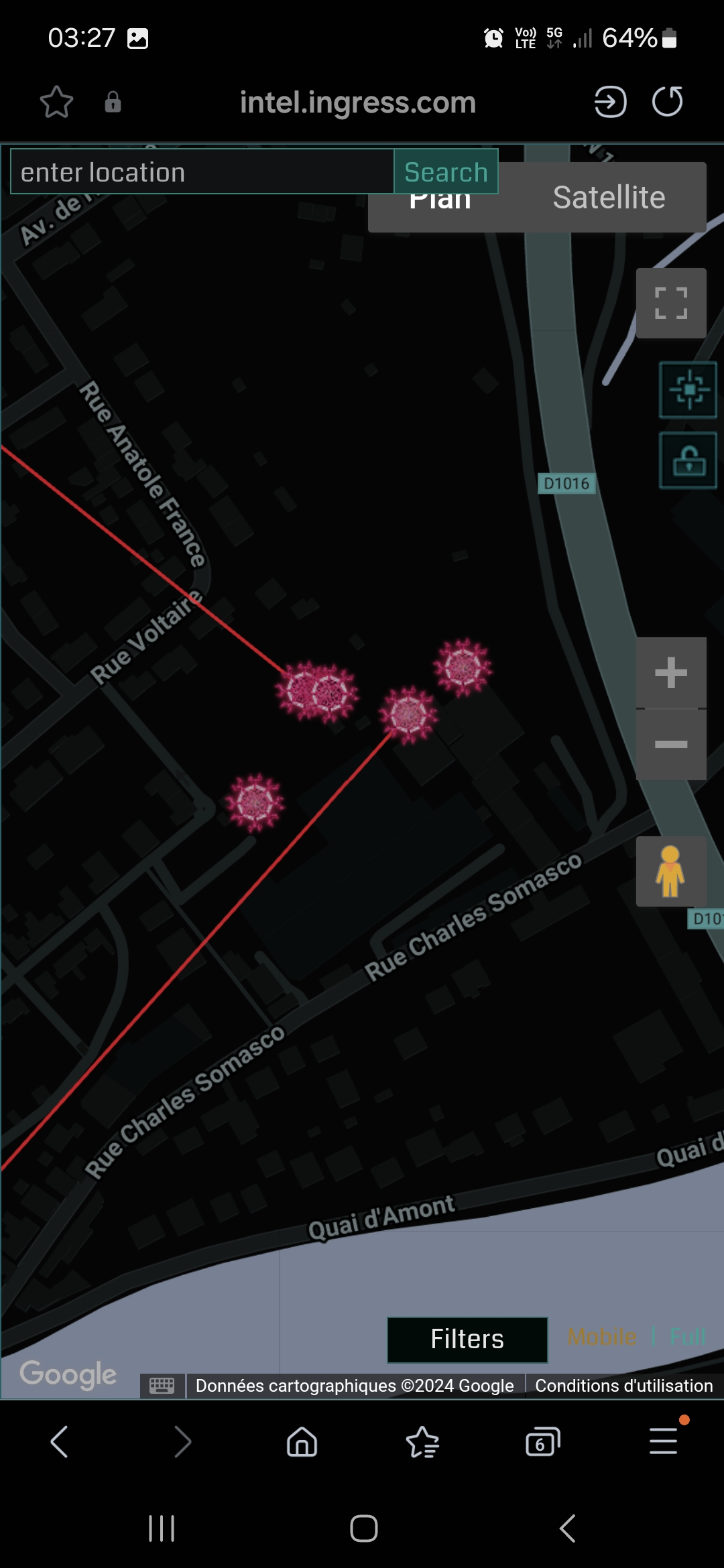Open Conditions d'utilisation link
The width and height of the screenshot is (724, 1568).
coord(623,1386)
